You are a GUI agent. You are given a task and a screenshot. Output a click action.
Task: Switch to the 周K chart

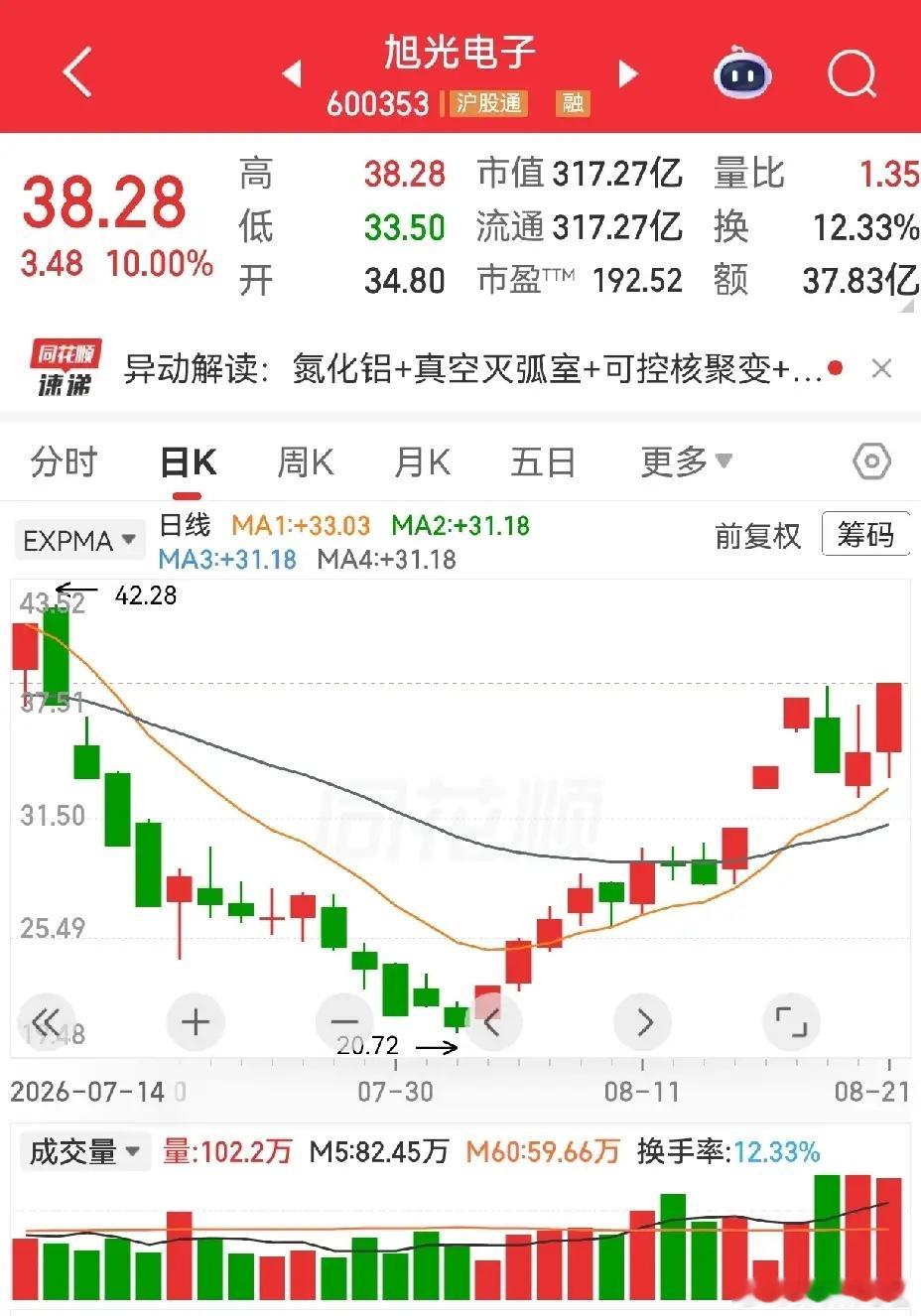(306, 461)
